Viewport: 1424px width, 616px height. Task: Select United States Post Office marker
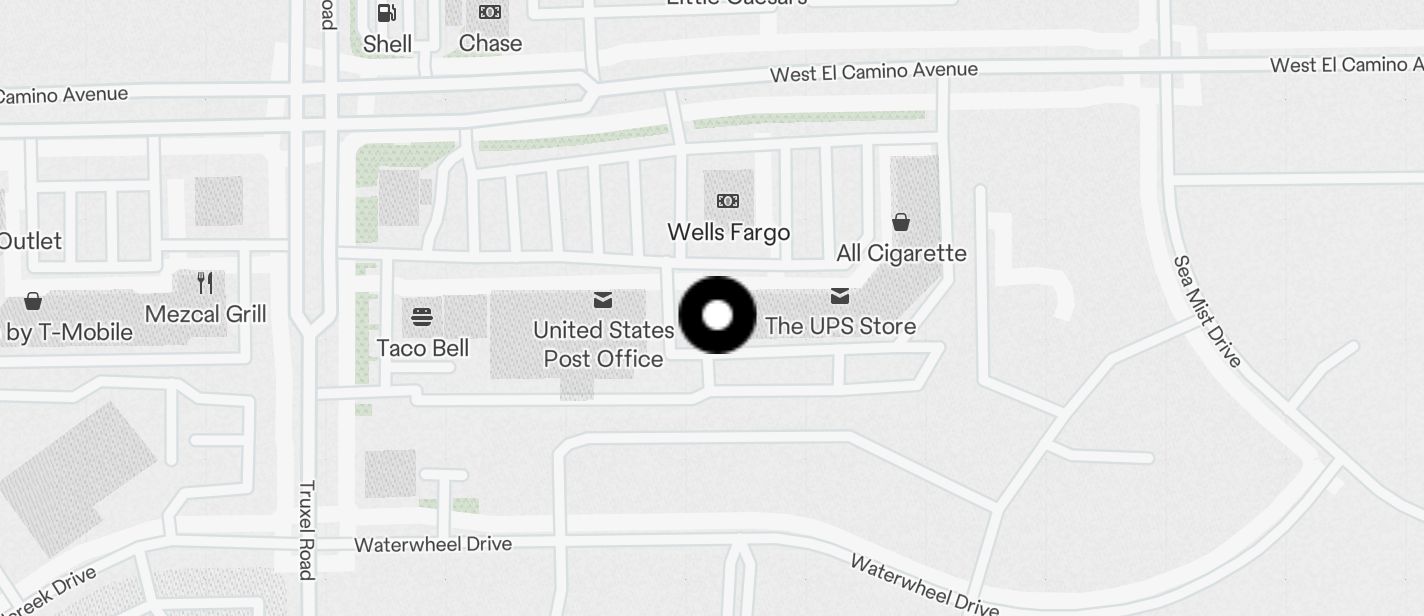pos(603,300)
